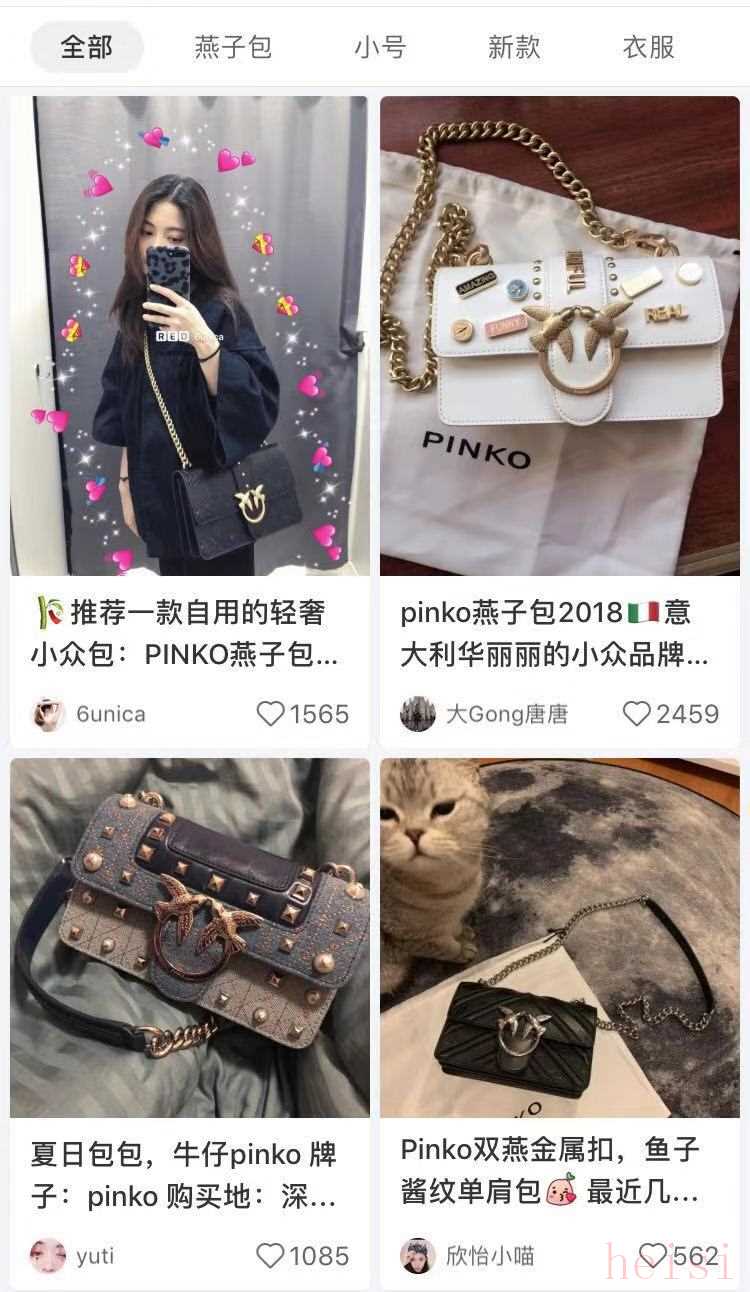Visit 欣怡小喵's profile avatar
The image size is (750, 1292).
pos(418,1256)
